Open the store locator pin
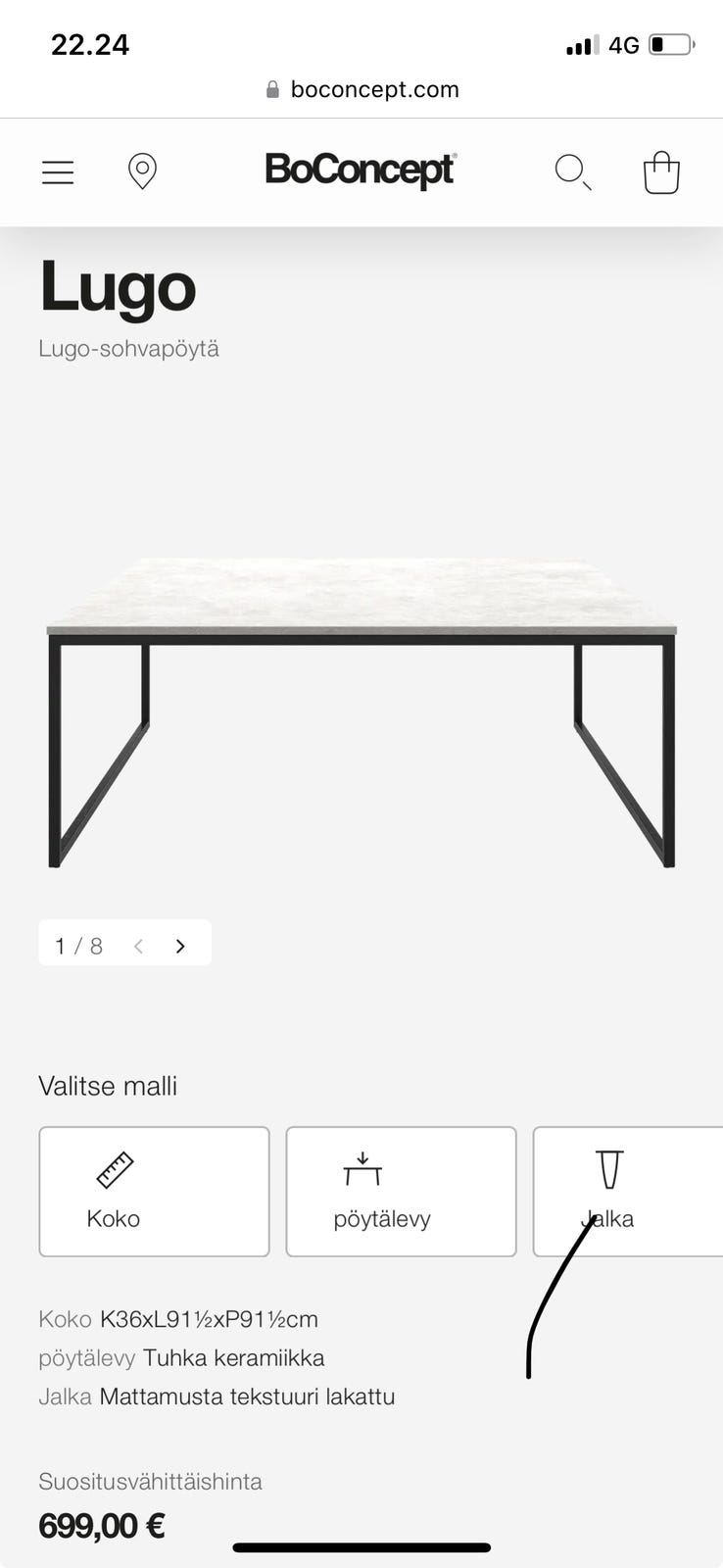Screen dimensions: 723x1568 [142, 171]
